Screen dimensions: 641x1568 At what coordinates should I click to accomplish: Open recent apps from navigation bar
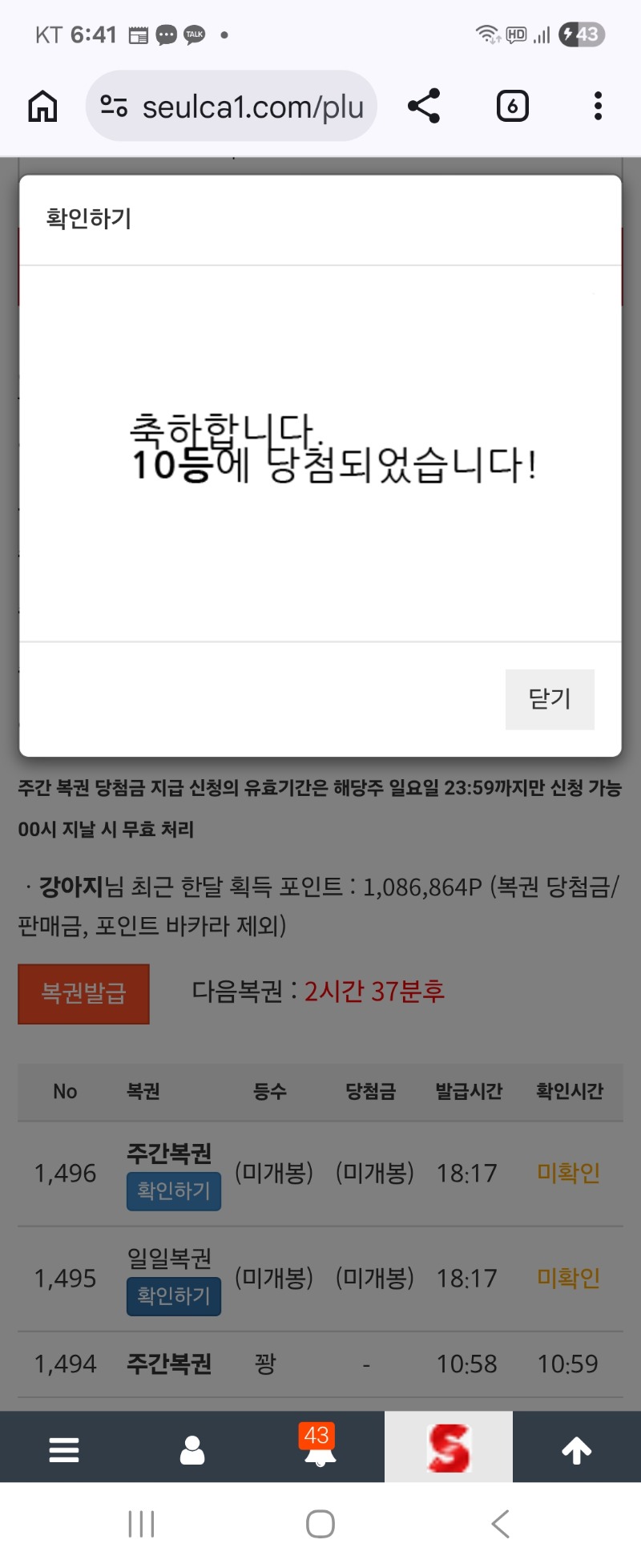pos(141,1523)
